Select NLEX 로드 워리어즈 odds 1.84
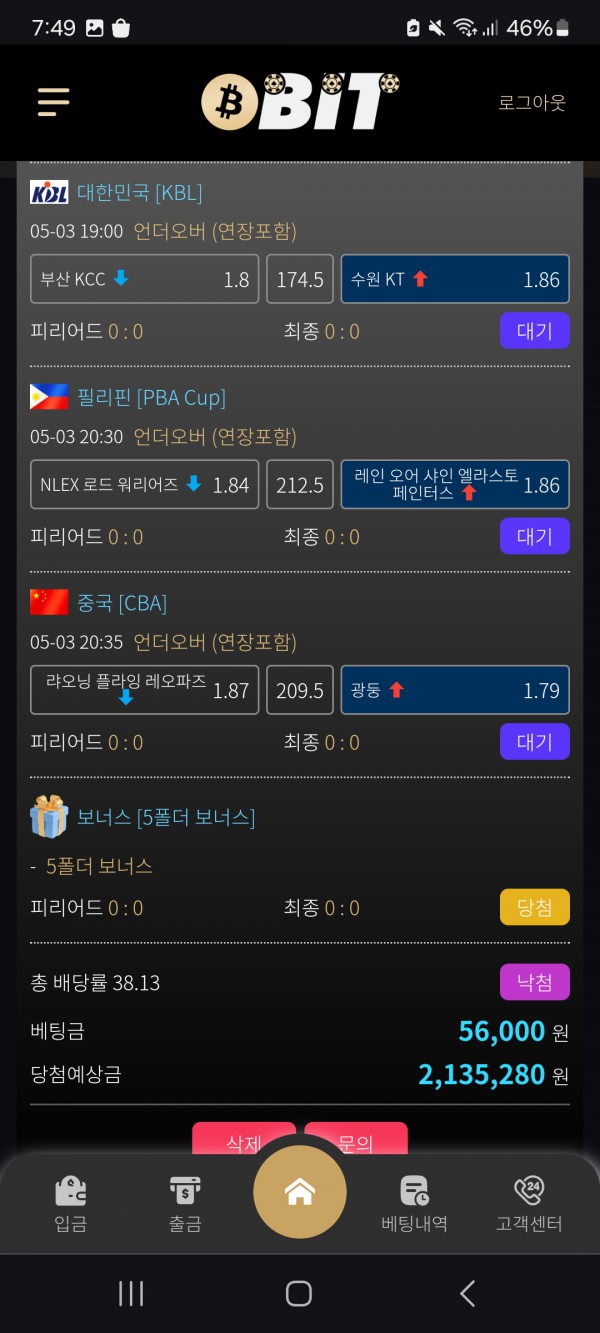 point(145,485)
